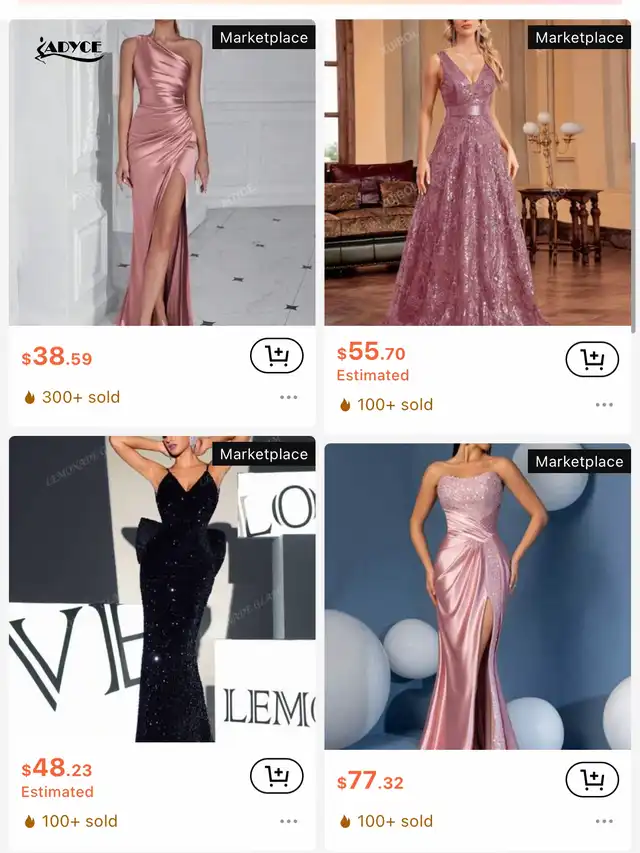View the strapless pink slit gown product

pos(478,597)
